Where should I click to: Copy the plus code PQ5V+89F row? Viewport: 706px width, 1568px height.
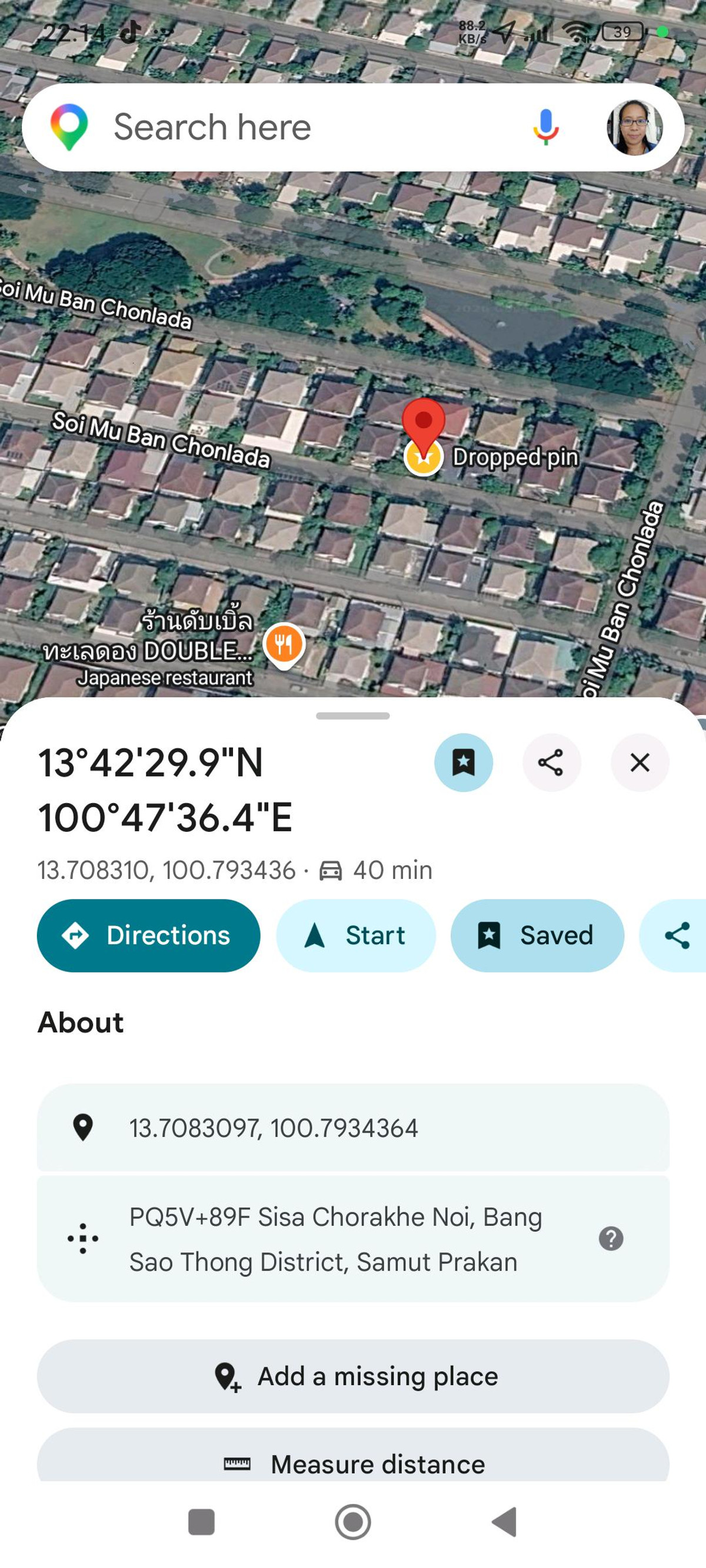tap(335, 1239)
